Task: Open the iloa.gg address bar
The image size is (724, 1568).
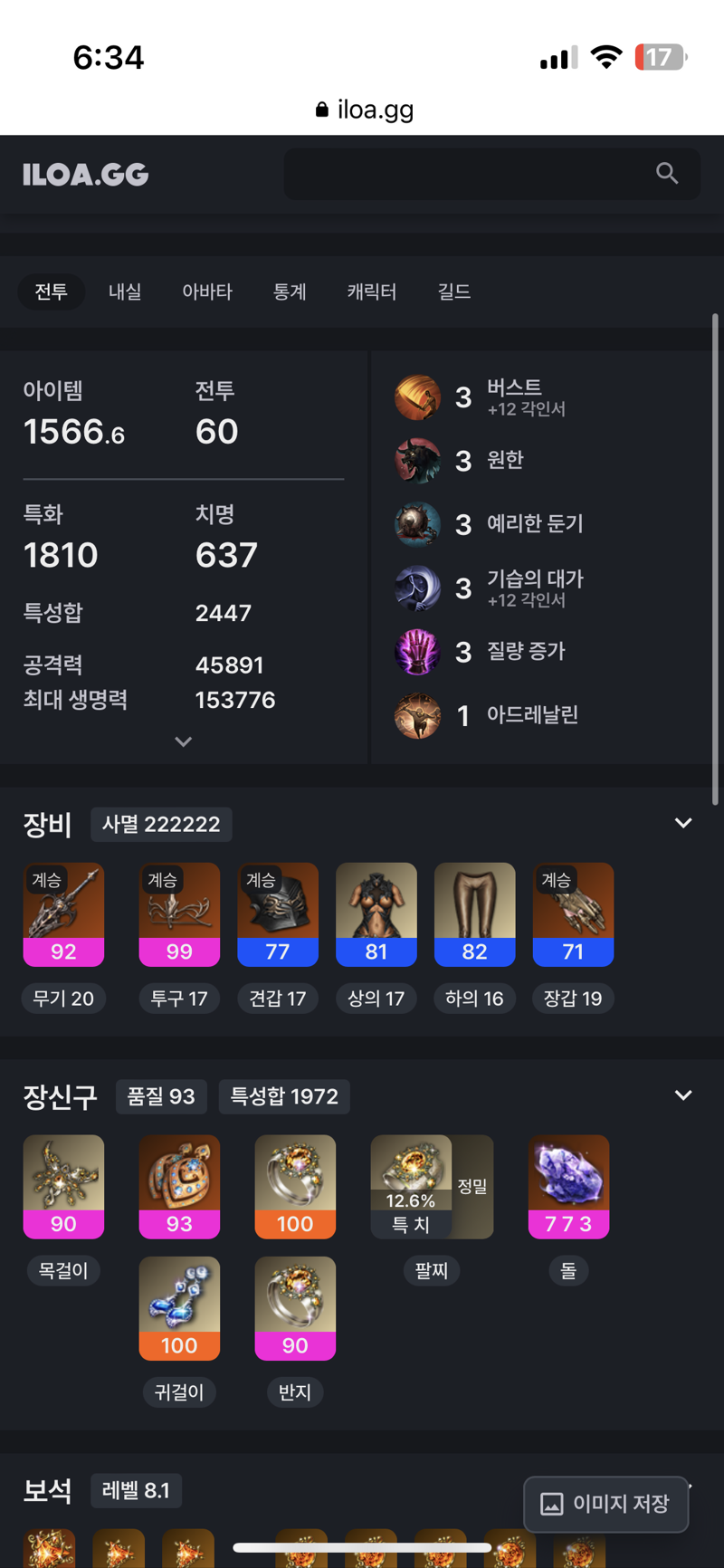Action: click(364, 110)
